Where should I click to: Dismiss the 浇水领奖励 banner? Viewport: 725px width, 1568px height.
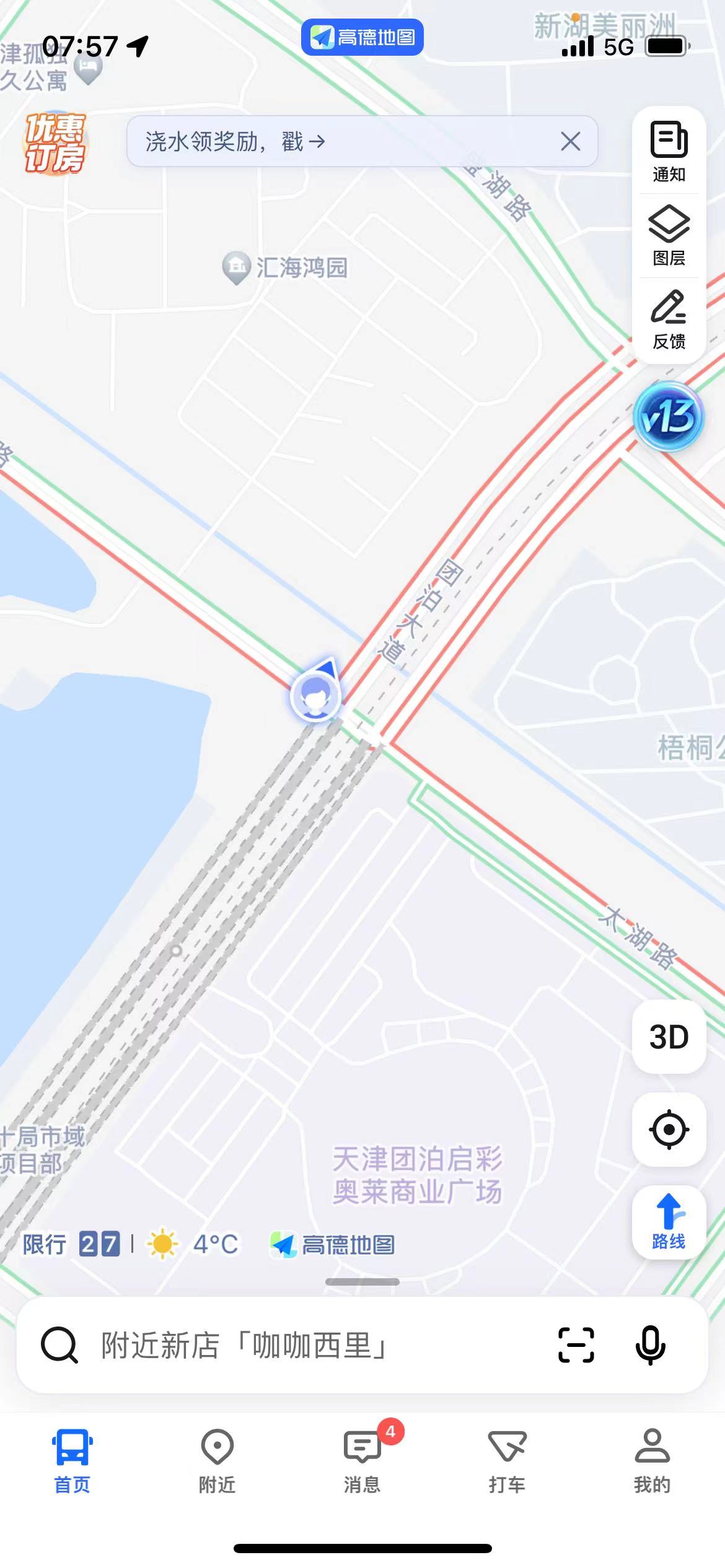[570, 142]
